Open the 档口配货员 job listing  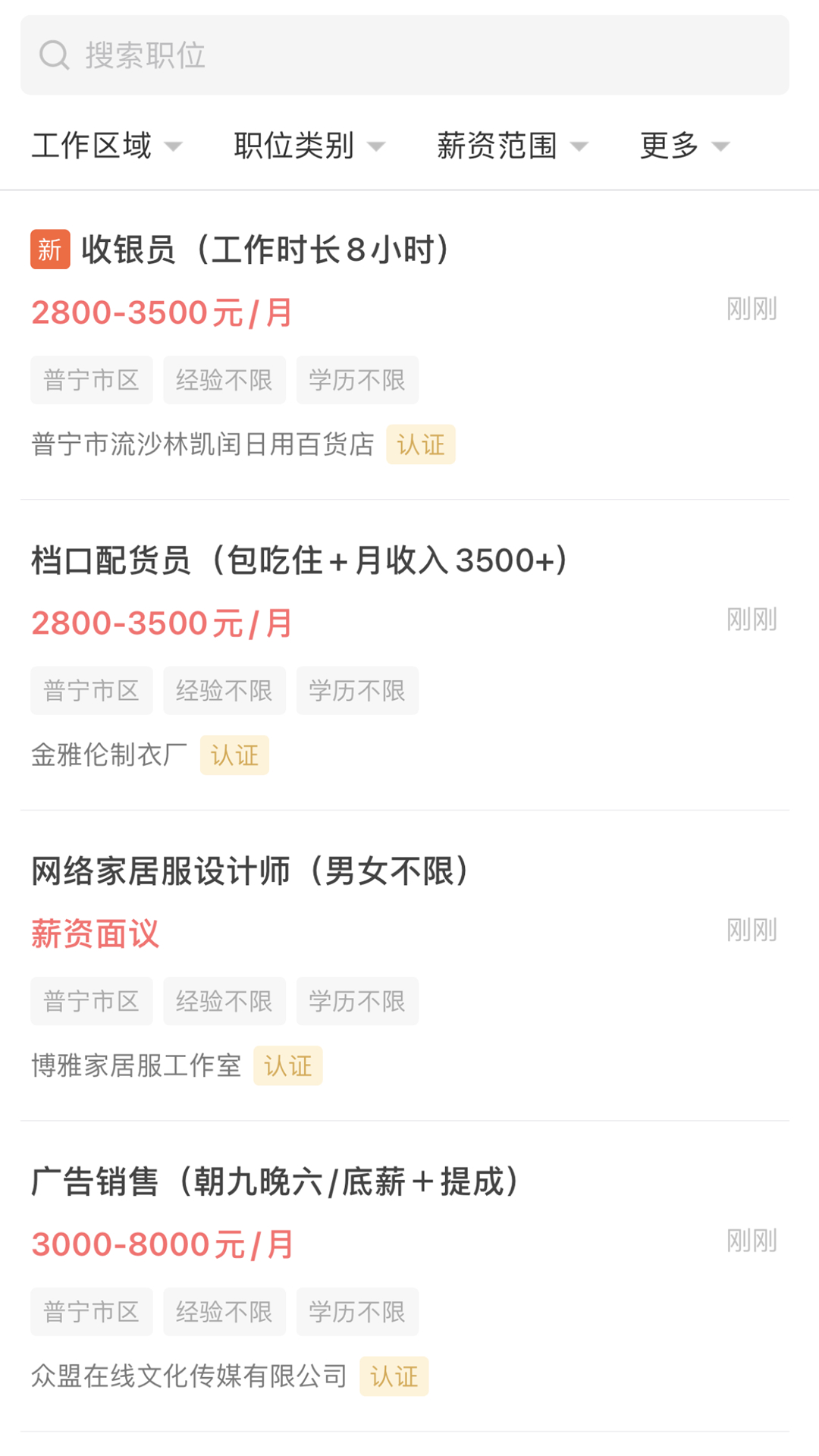300,561
